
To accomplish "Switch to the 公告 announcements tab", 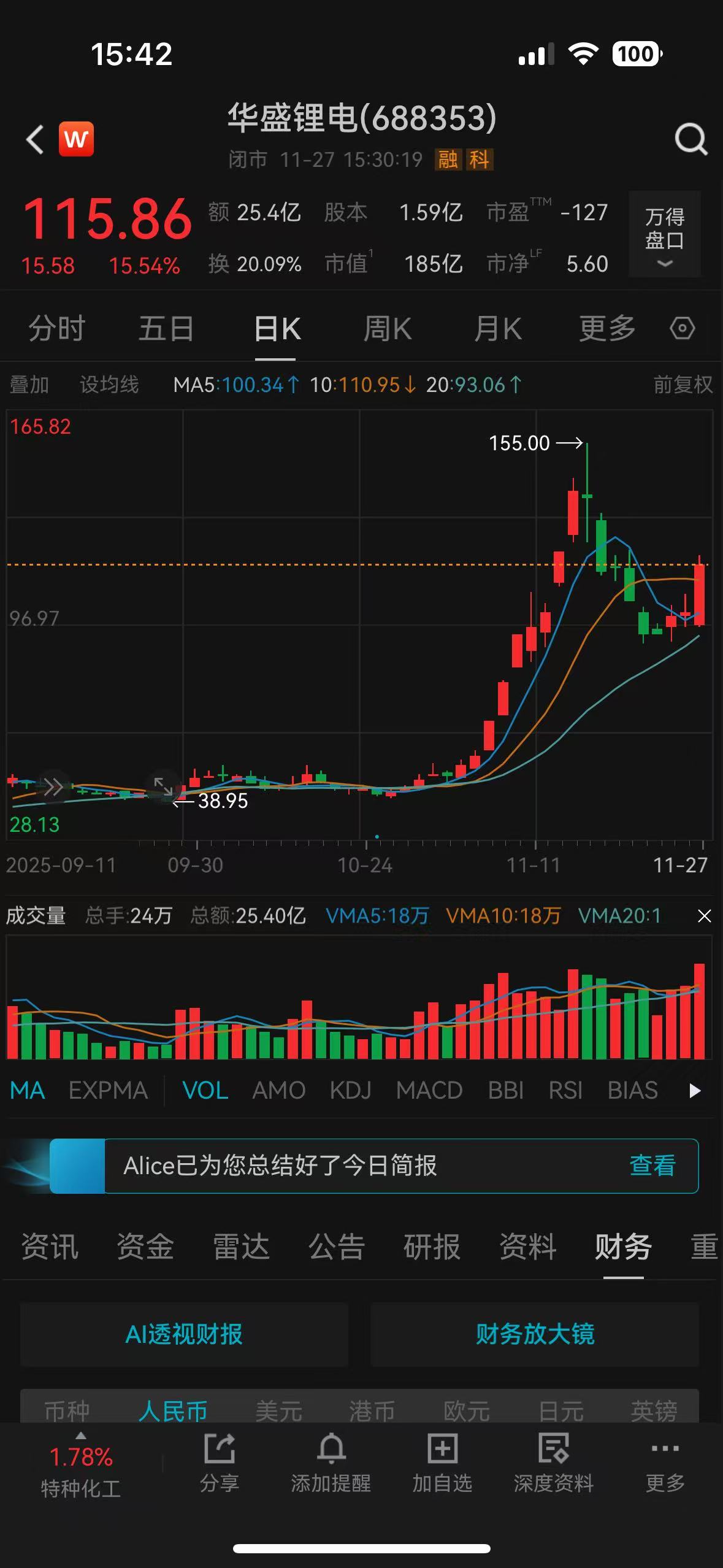I will click(337, 1247).
